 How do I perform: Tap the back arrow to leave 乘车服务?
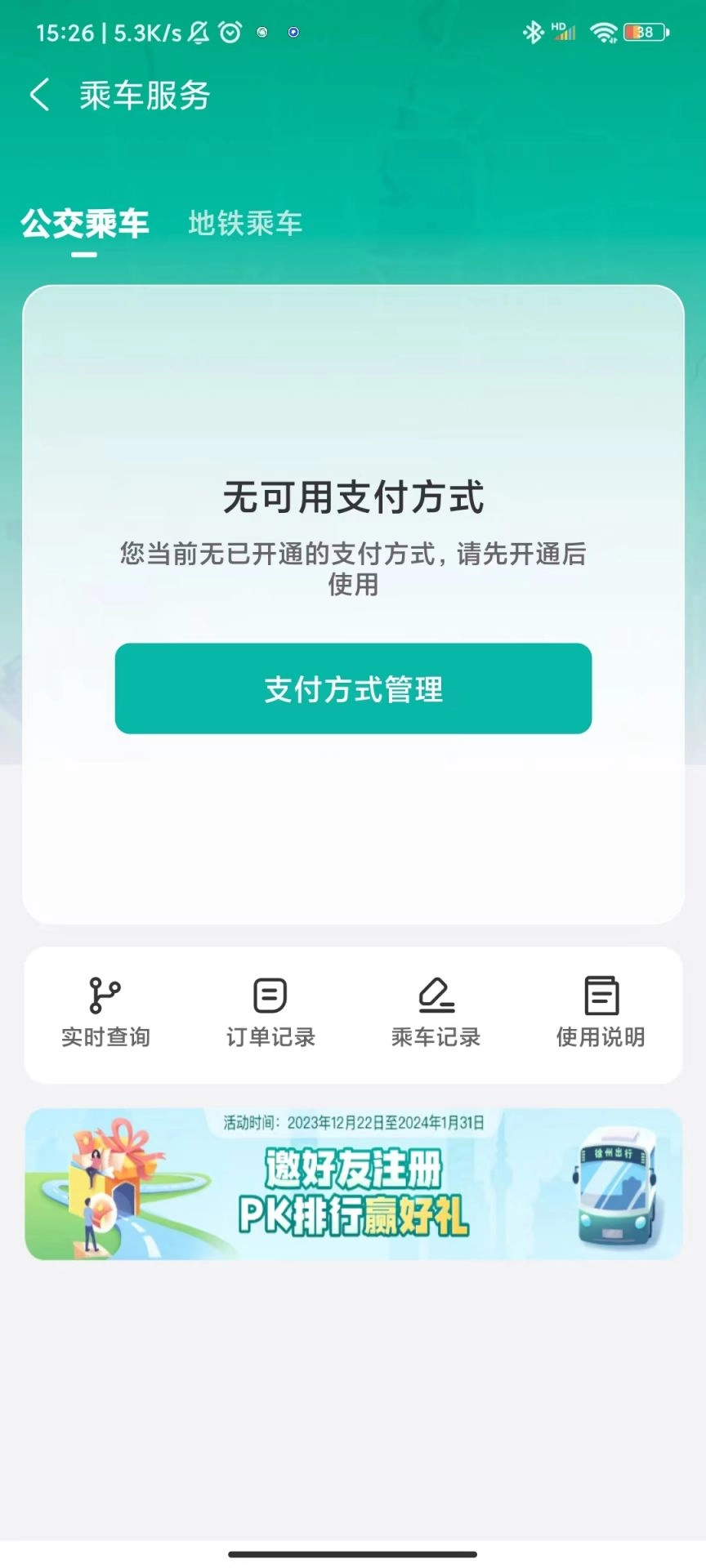(41, 95)
